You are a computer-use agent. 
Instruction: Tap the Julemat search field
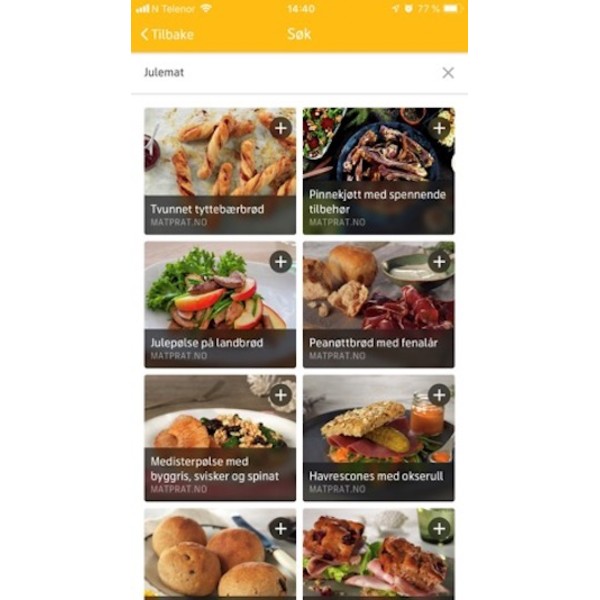(x=280, y=73)
